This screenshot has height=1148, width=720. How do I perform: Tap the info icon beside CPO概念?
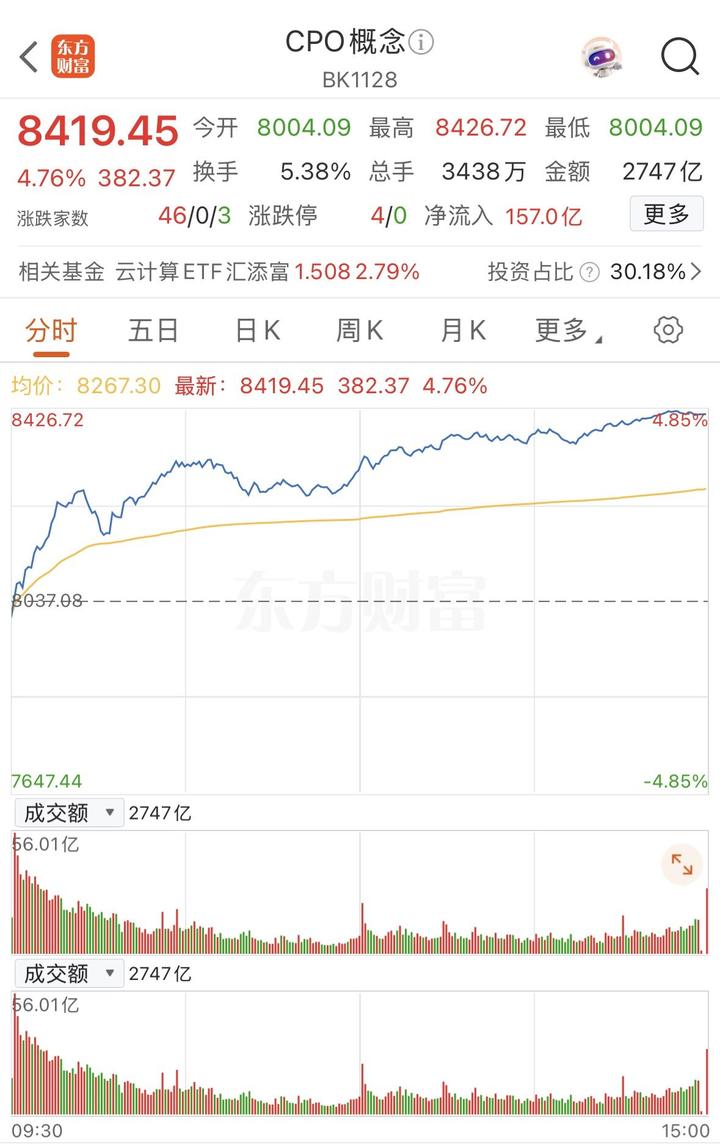(x=422, y=42)
